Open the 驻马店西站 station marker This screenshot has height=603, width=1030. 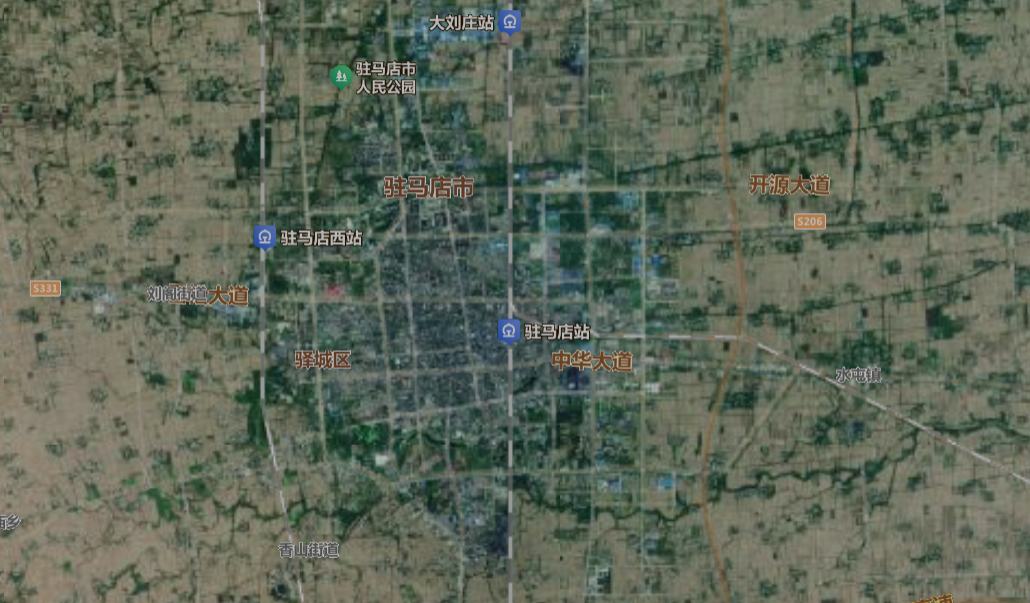click(264, 237)
